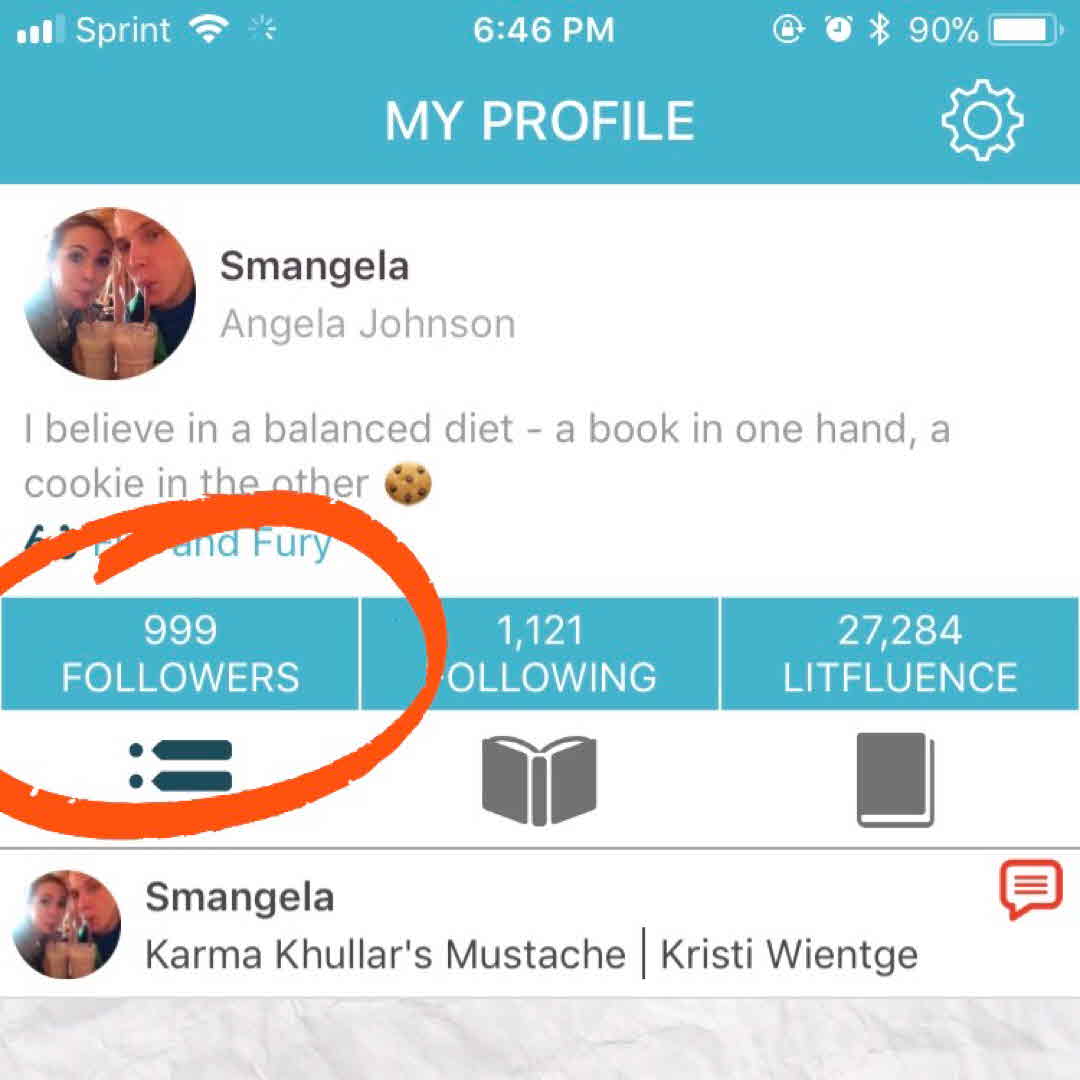The width and height of the screenshot is (1080, 1080).
Task: Switch to the open book tab
Action: pos(539,780)
